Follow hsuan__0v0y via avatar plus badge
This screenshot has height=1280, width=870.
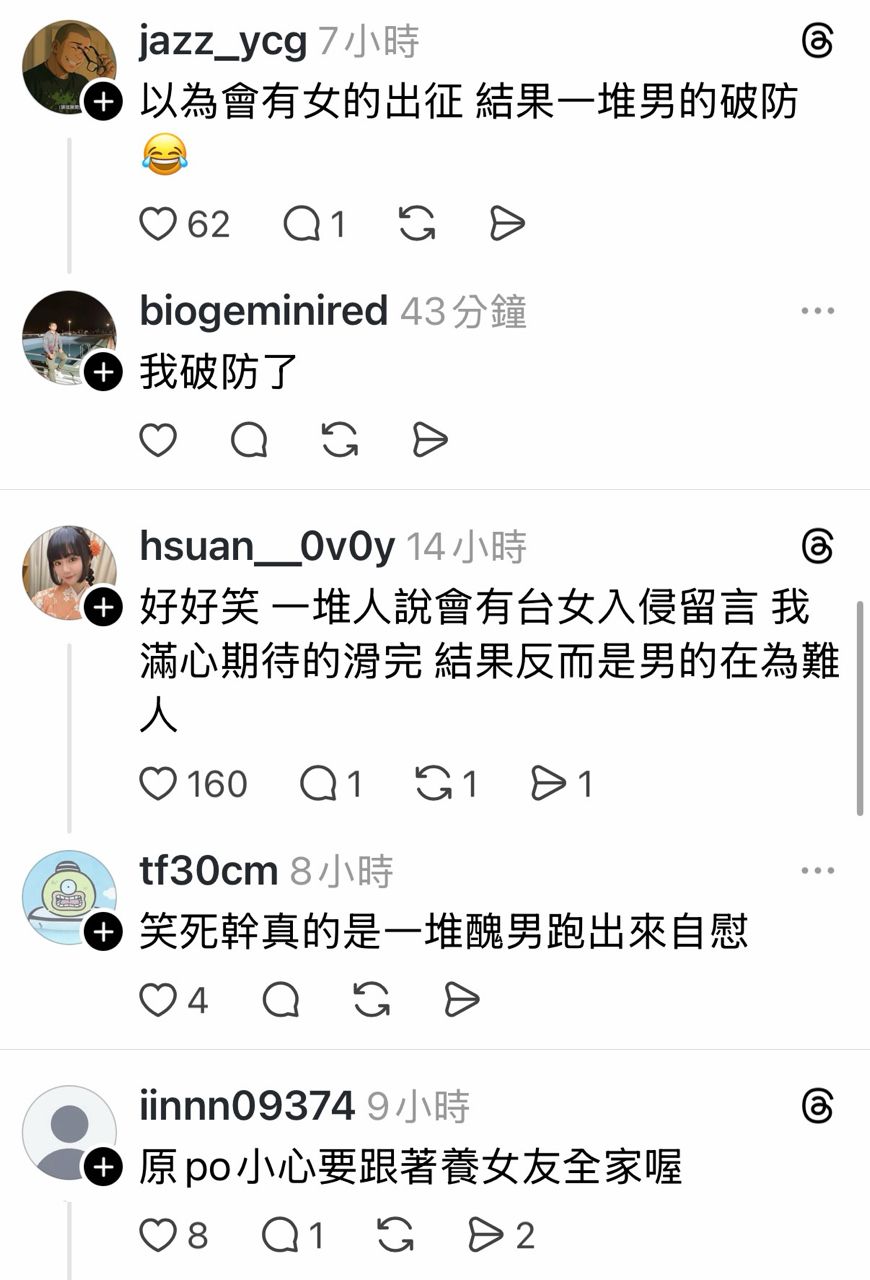(x=102, y=607)
